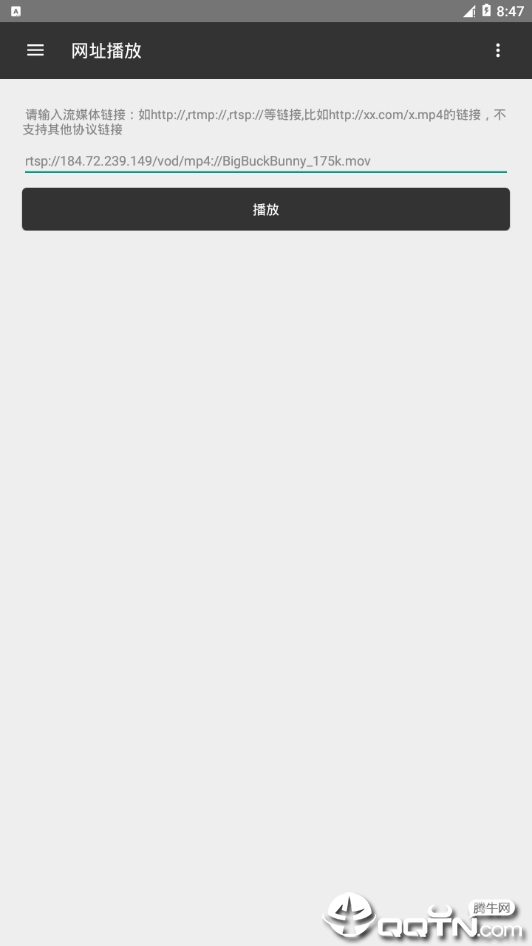Tap the 播放 play button
The height and width of the screenshot is (946, 532).
[x=266, y=209]
